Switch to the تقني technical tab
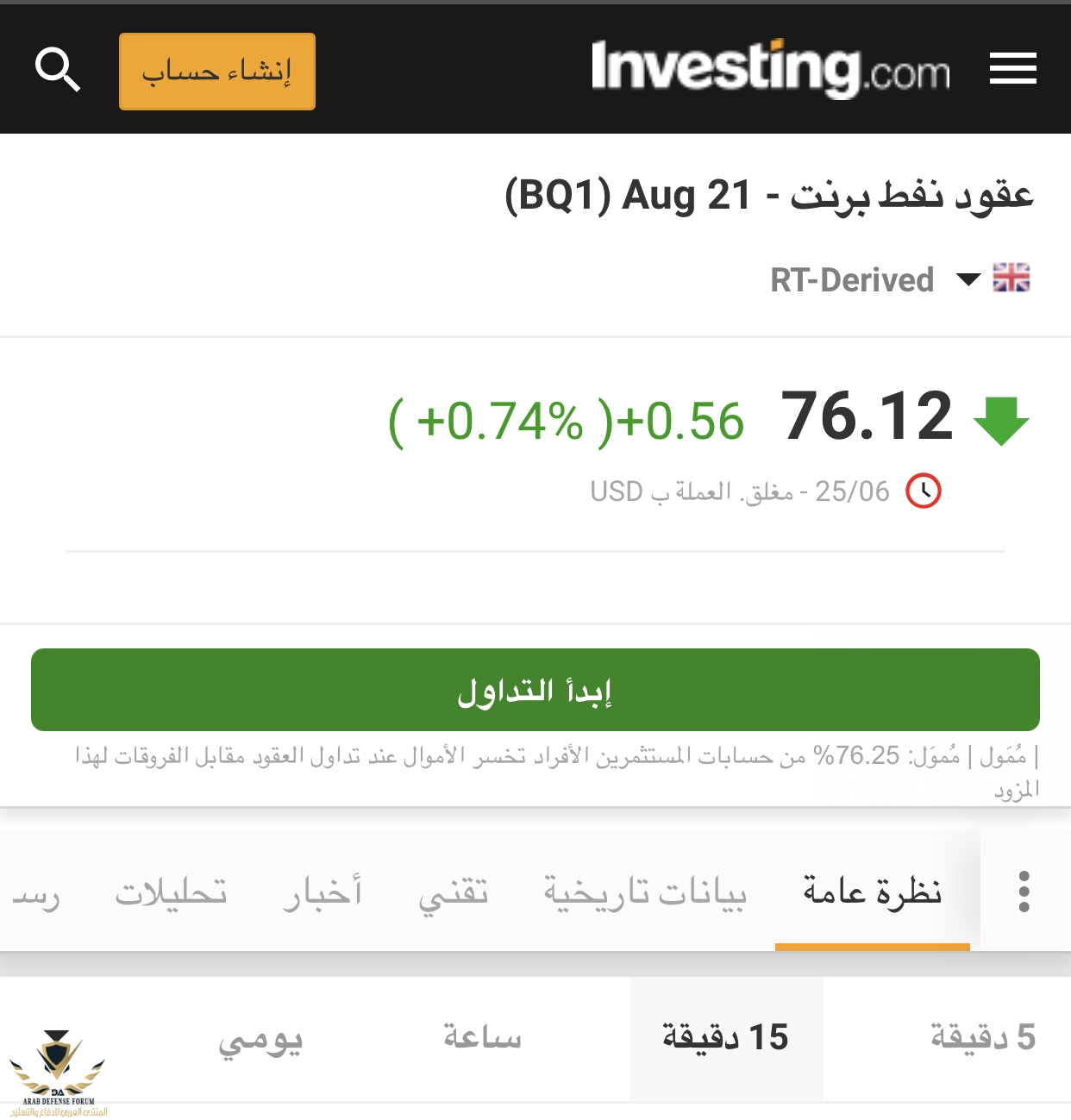This screenshot has height=1120, width=1071. (453, 892)
